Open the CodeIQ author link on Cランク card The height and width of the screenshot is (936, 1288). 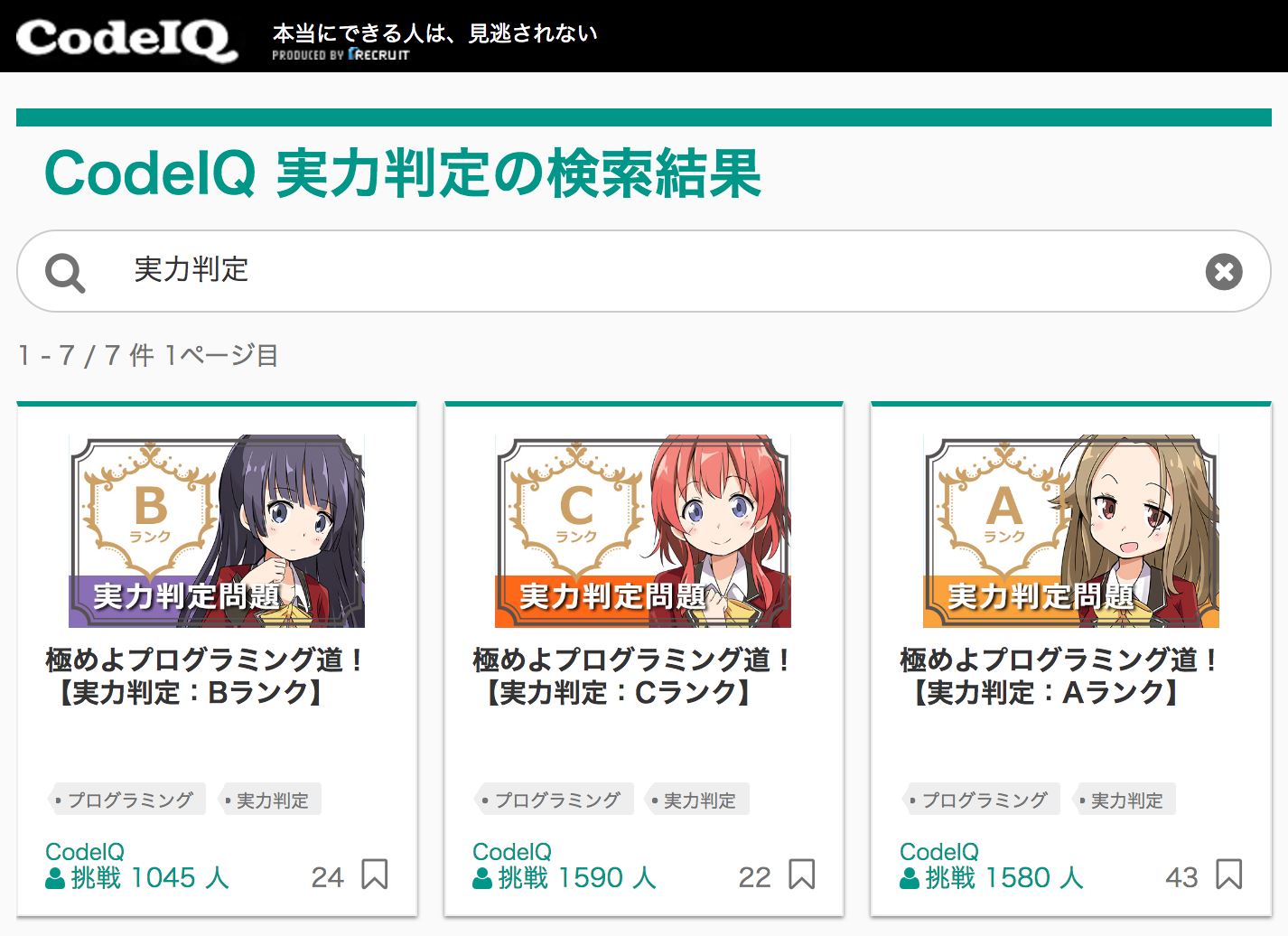(x=512, y=852)
